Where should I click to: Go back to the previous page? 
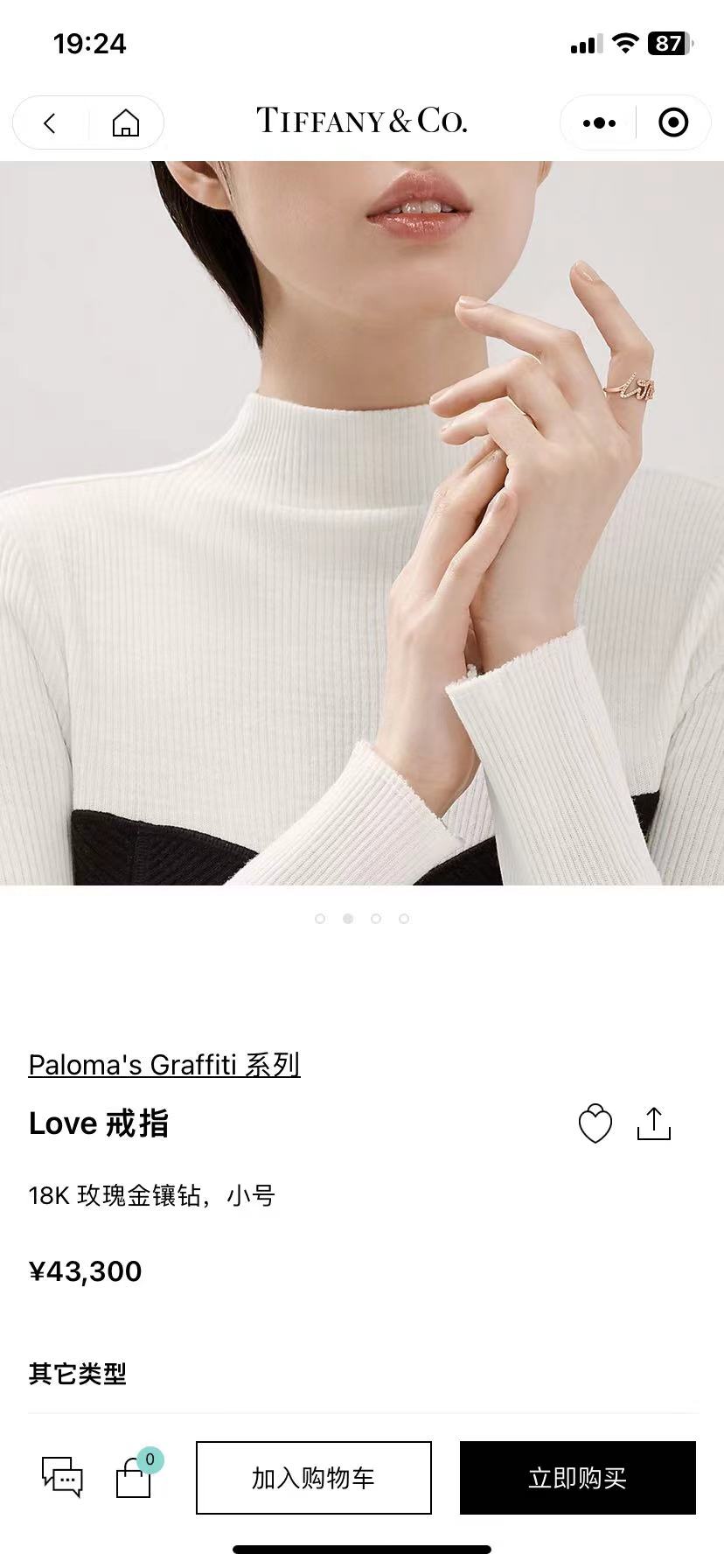(50, 123)
